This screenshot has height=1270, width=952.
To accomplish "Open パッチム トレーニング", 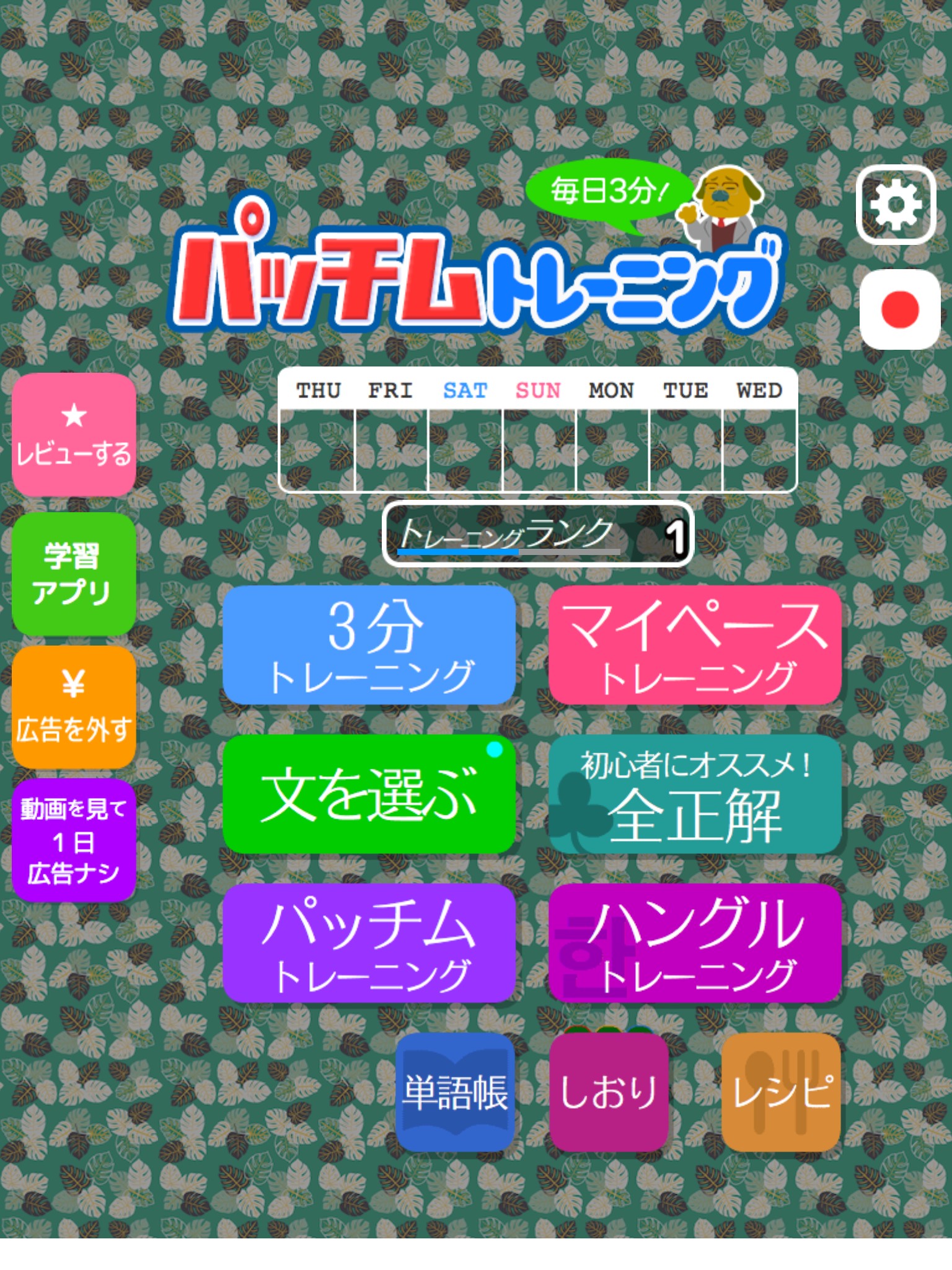I will (x=369, y=943).
